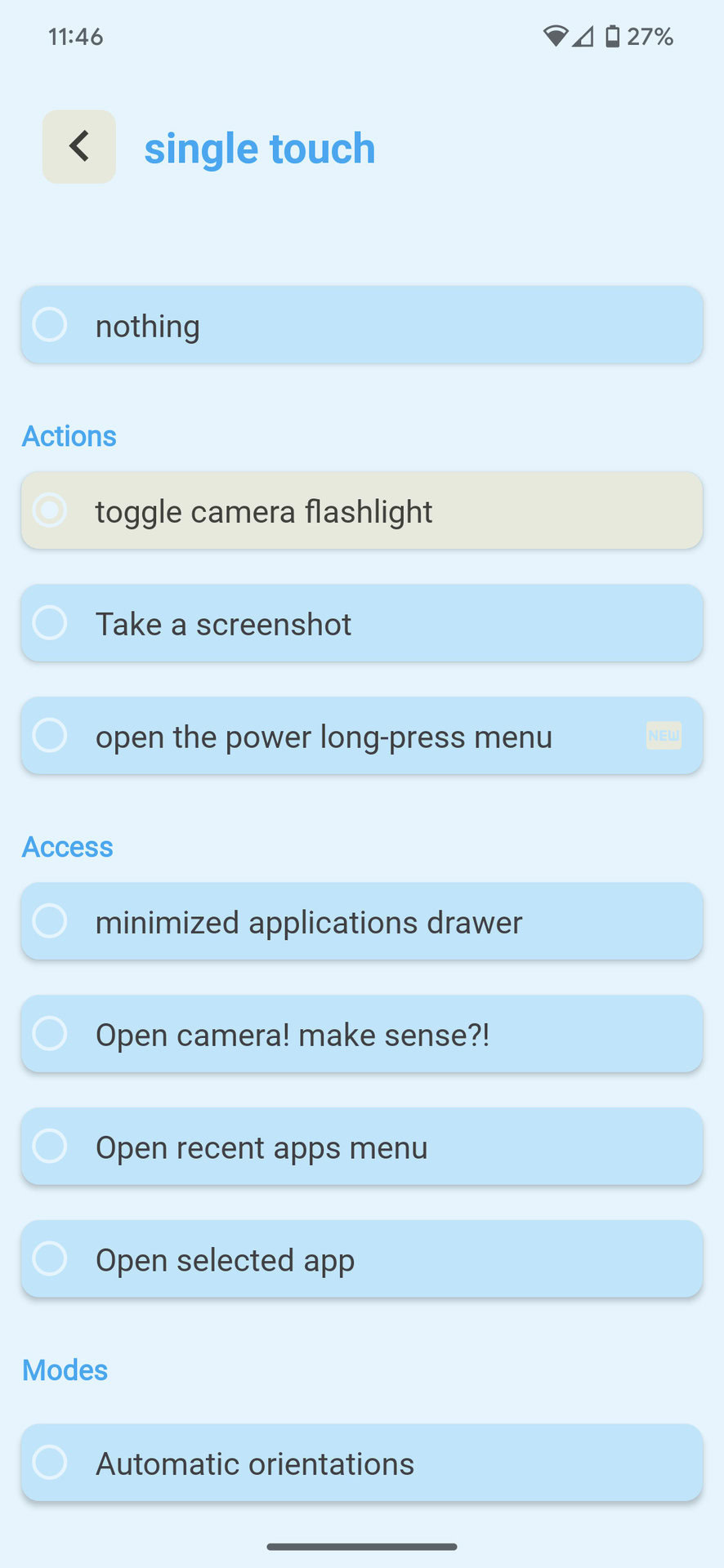Select Take a screenshot action
This screenshot has width=724, height=1568.
point(361,624)
